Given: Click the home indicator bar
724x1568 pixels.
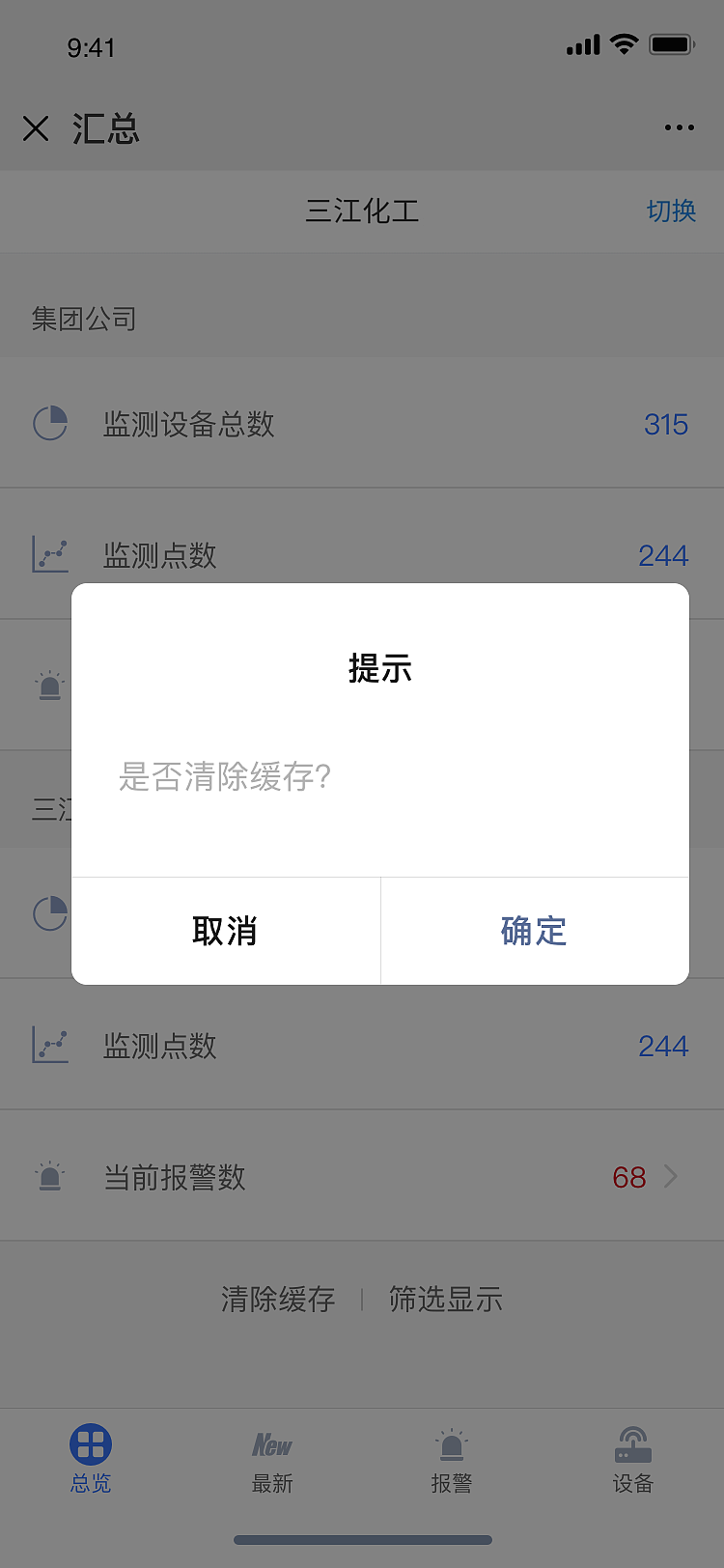Looking at the screenshot, I should tap(362, 1541).
